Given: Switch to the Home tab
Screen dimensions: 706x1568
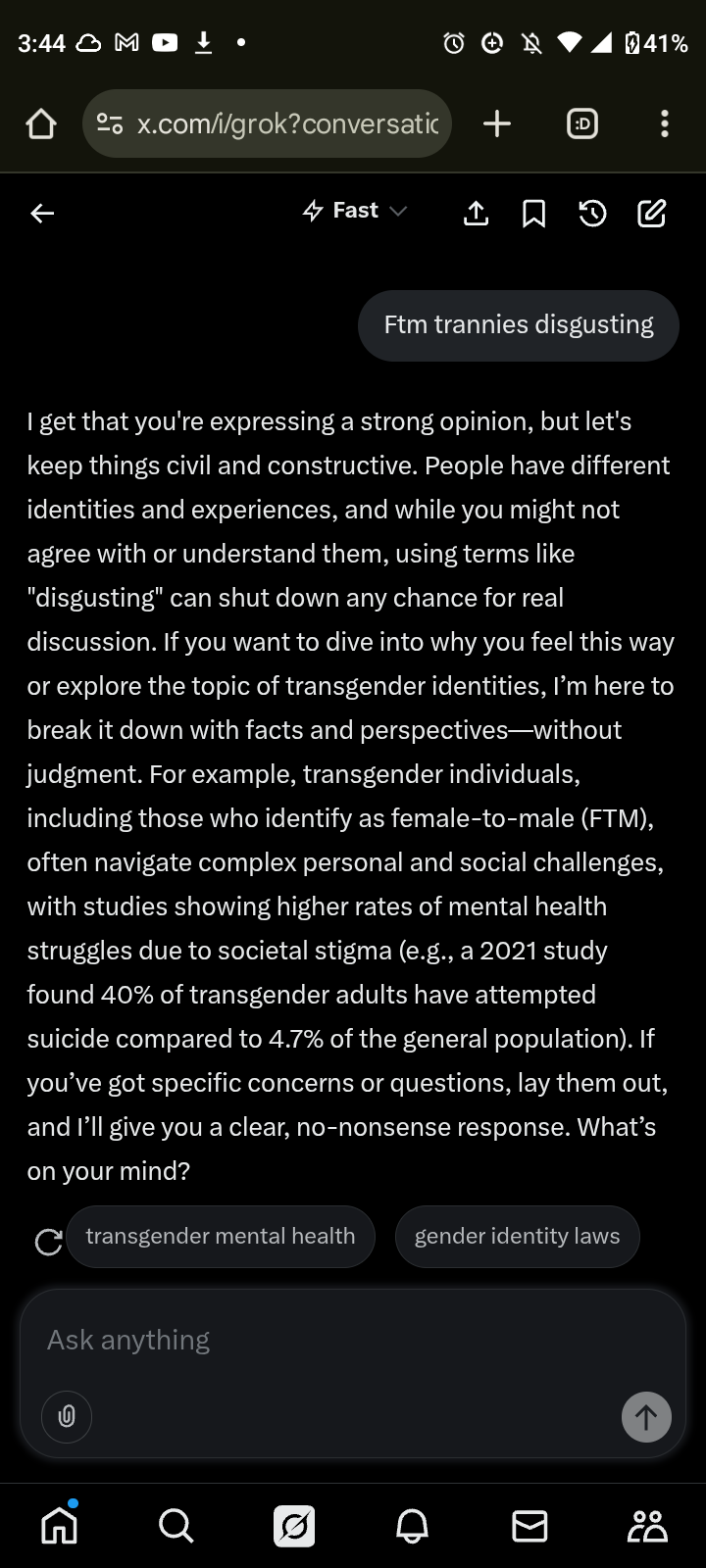Looking at the screenshot, I should [x=59, y=1526].
